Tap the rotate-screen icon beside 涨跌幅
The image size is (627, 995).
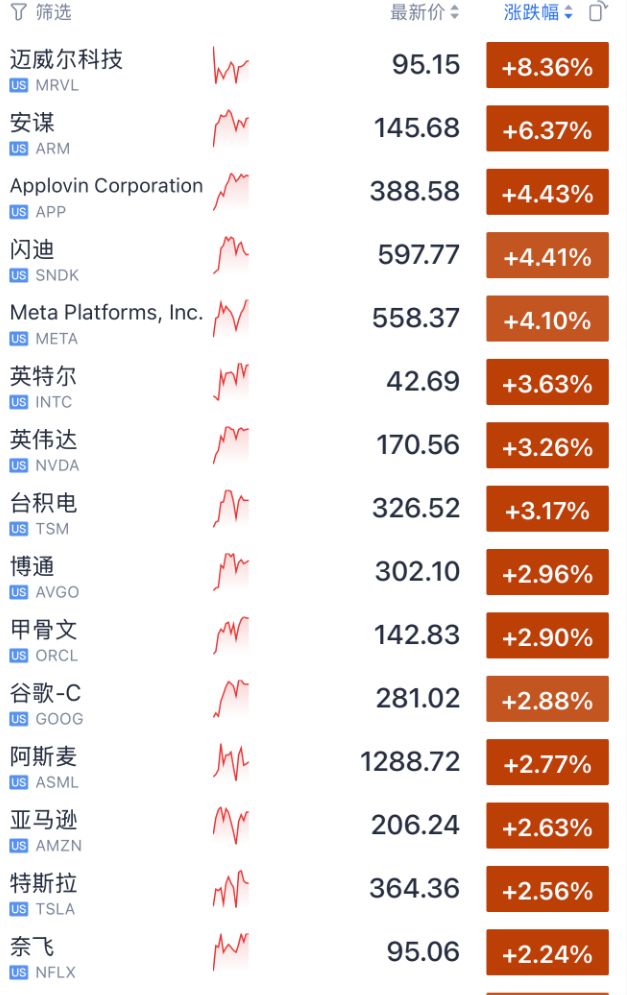coord(598,13)
